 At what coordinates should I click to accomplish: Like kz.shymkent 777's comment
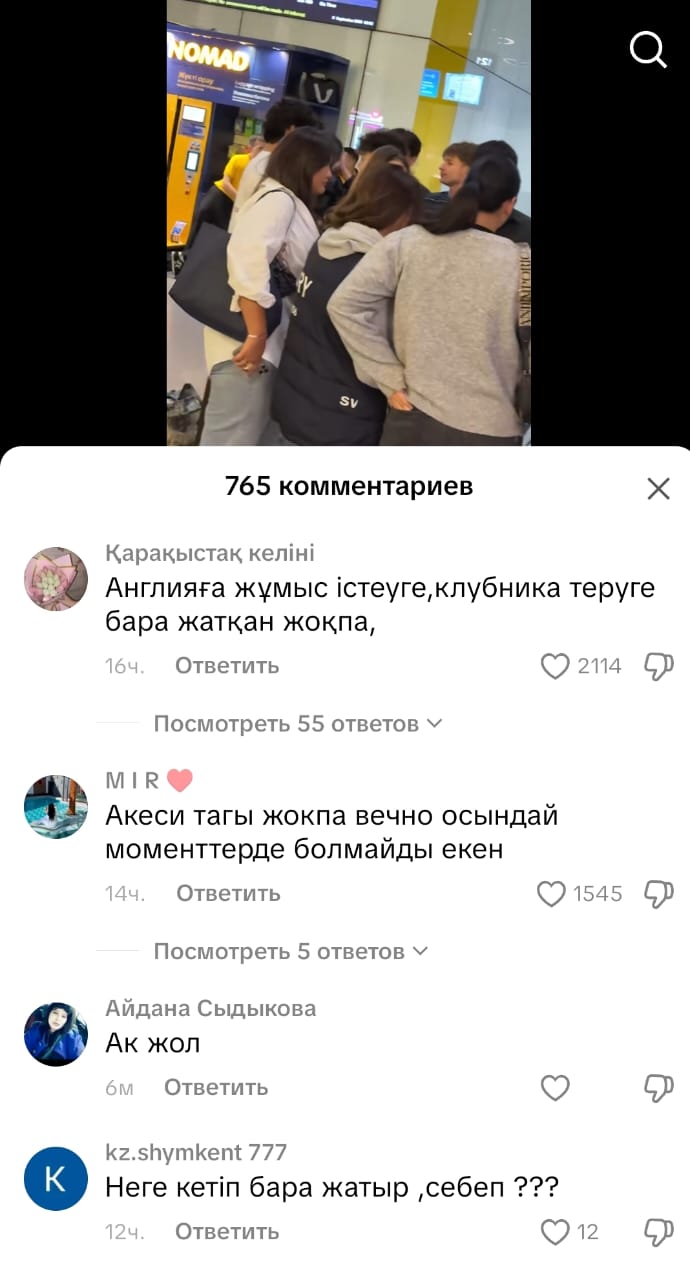pos(555,1231)
